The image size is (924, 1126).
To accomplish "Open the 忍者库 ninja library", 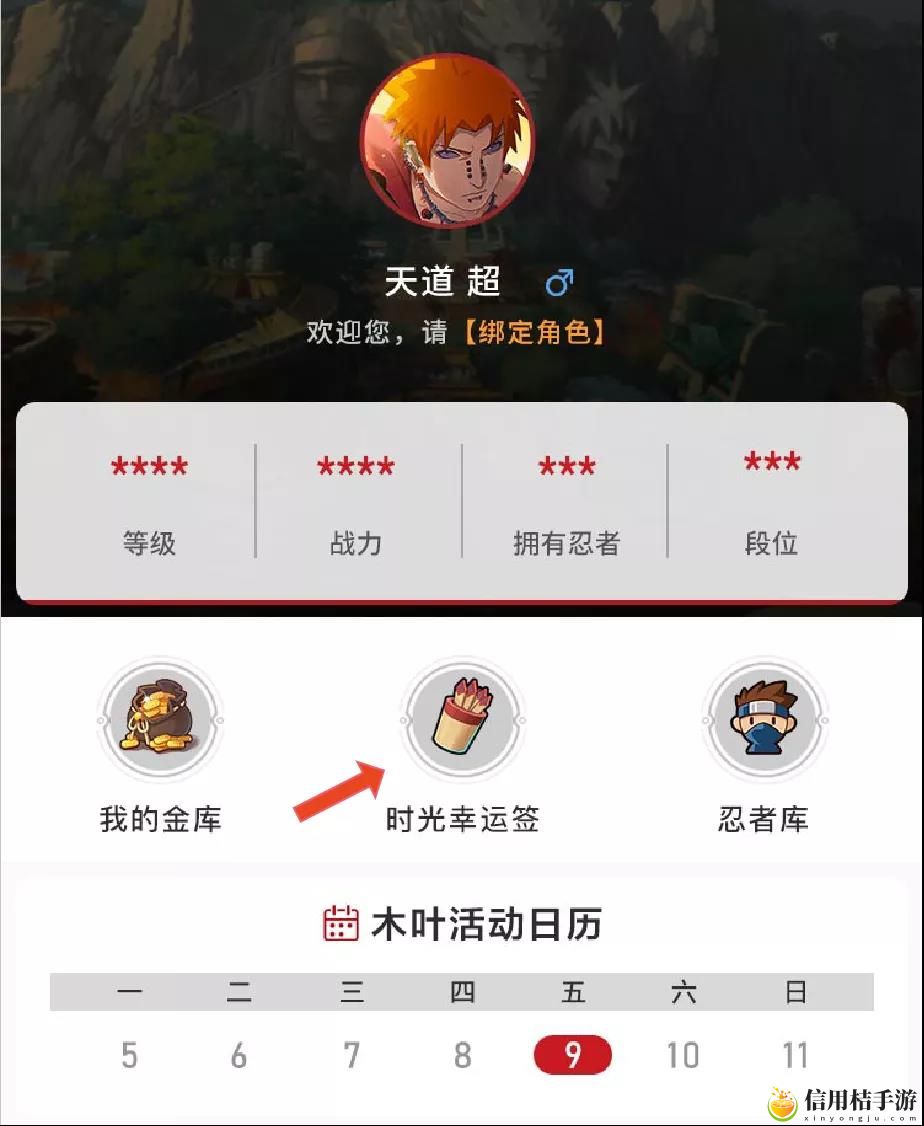I will coord(764,720).
